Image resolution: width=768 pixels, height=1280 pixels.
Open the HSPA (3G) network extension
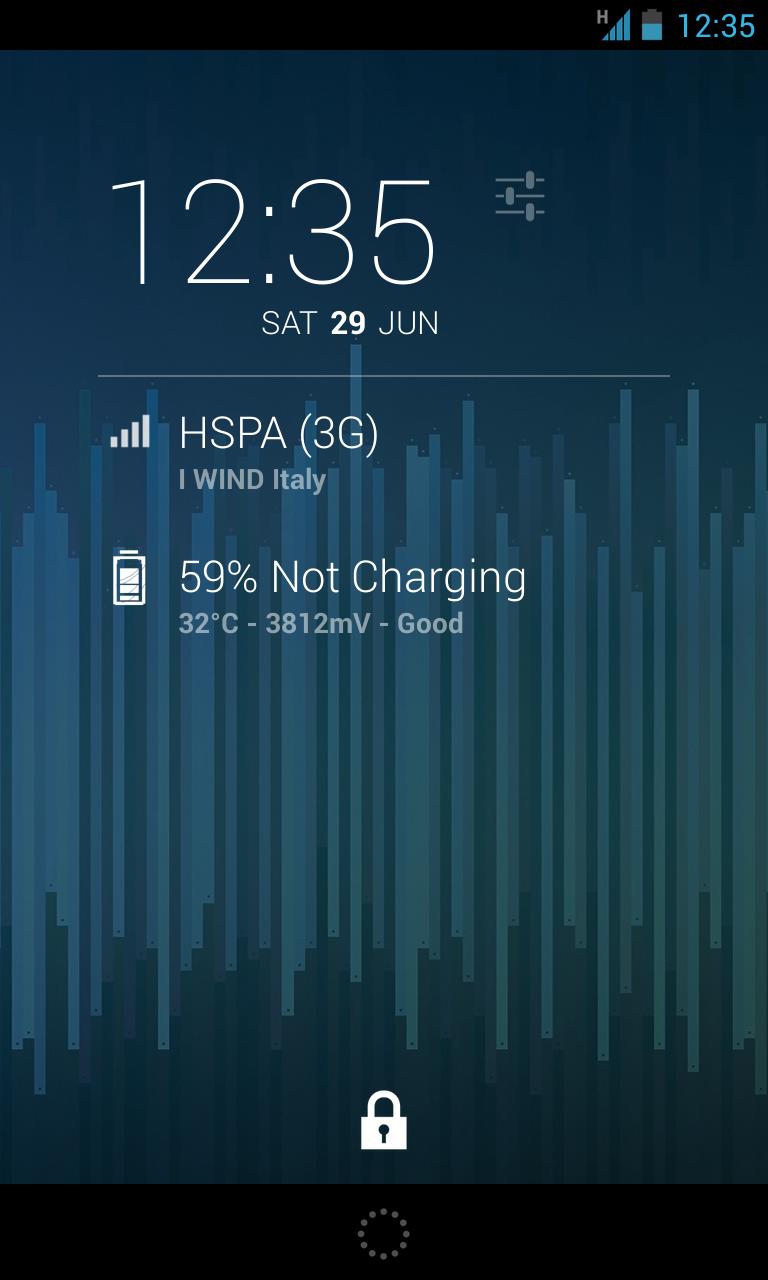[x=278, y=450]
